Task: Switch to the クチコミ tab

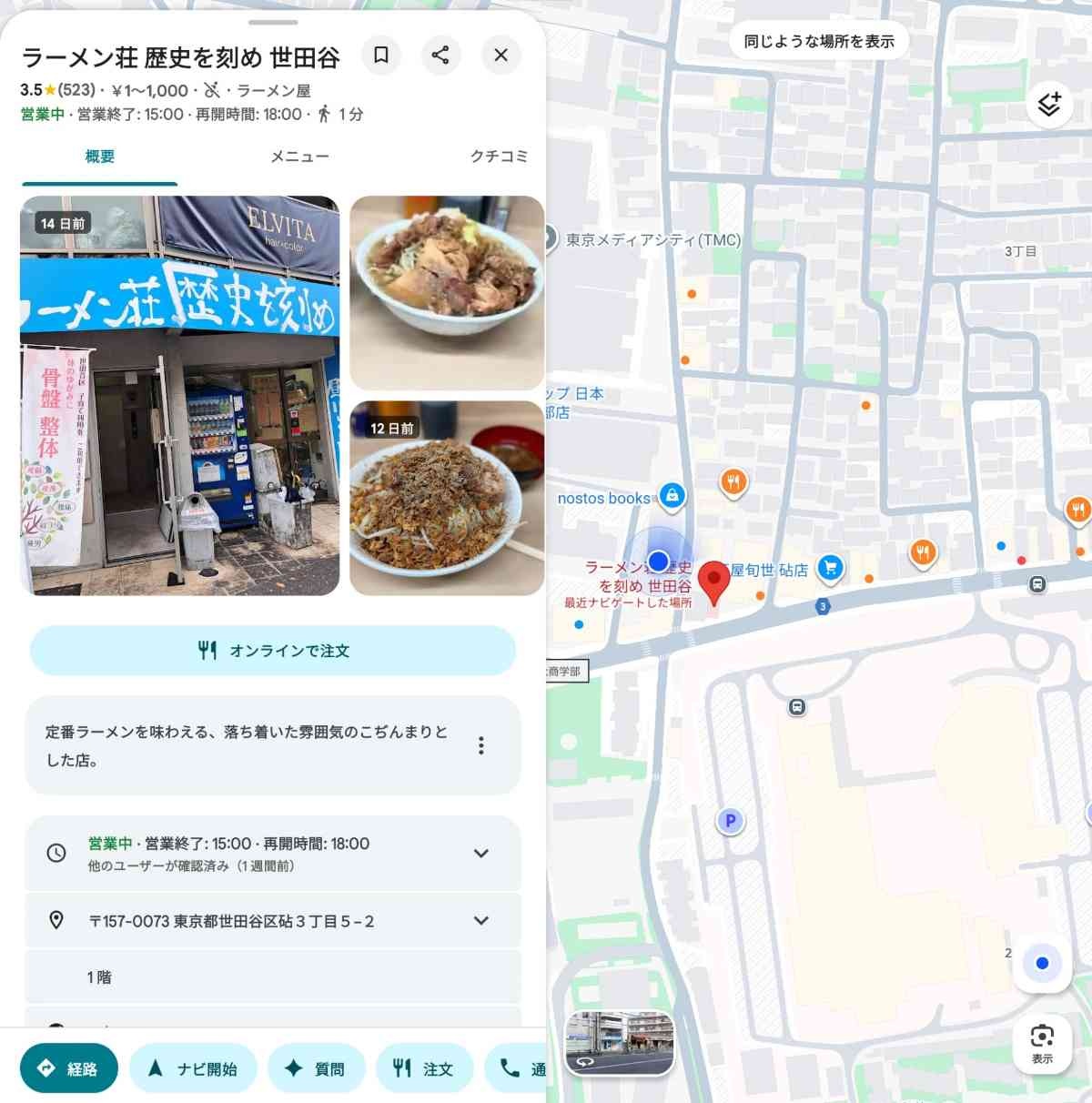Action: pos(499,157)
